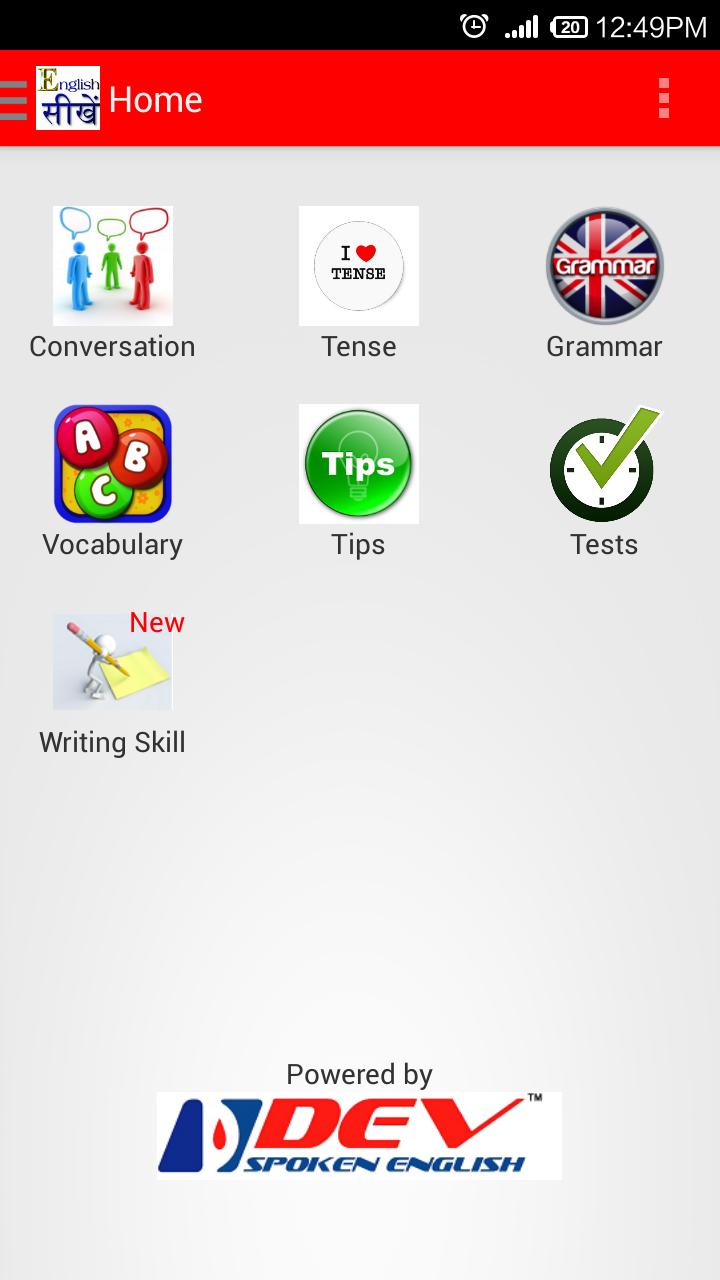Viewport: 720px width, 1280px height.
Task: Start a Tests session
Action: pyautogui.click(x=604, y=463)
